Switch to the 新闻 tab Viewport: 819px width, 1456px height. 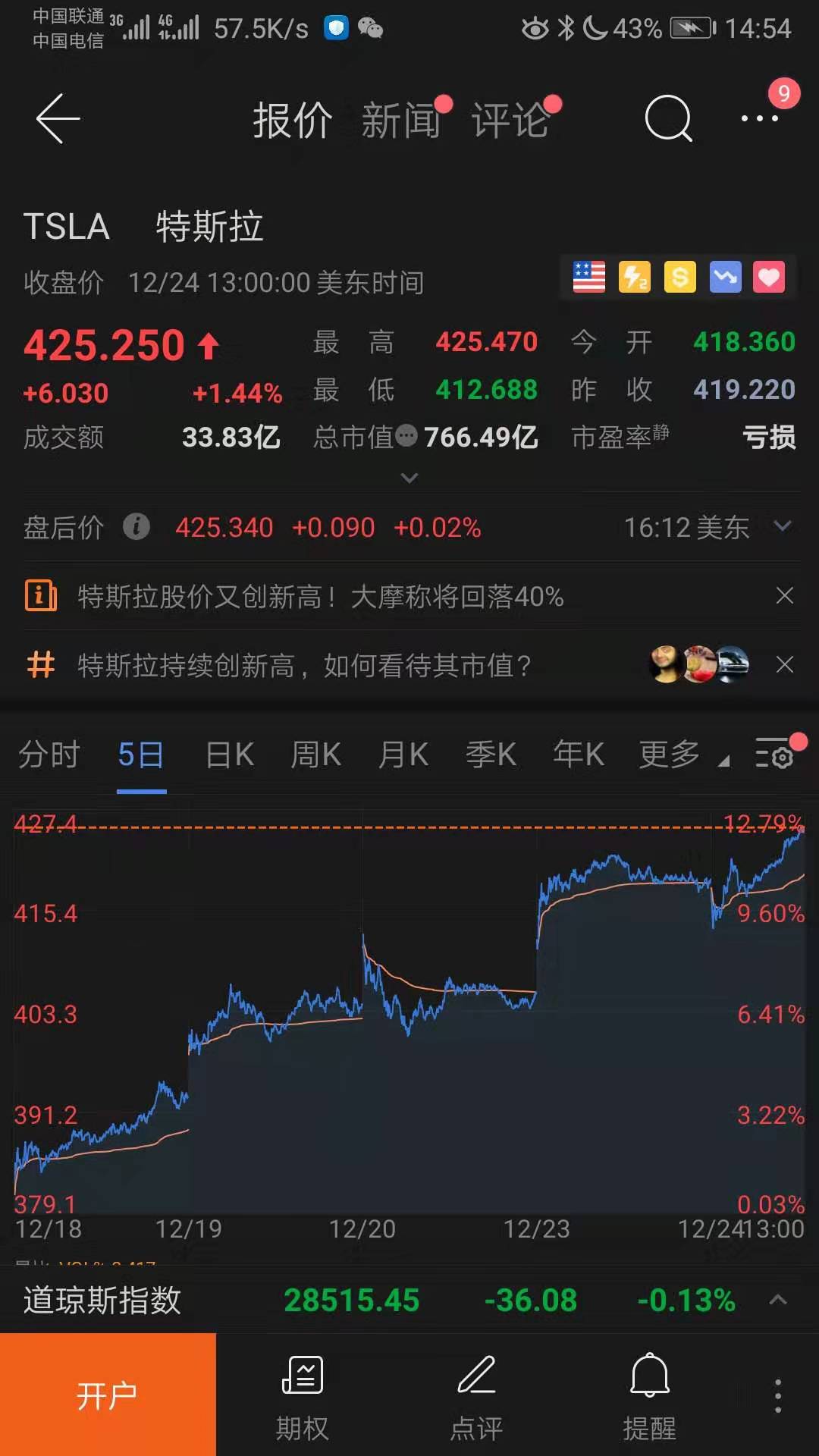pos(401,120)
